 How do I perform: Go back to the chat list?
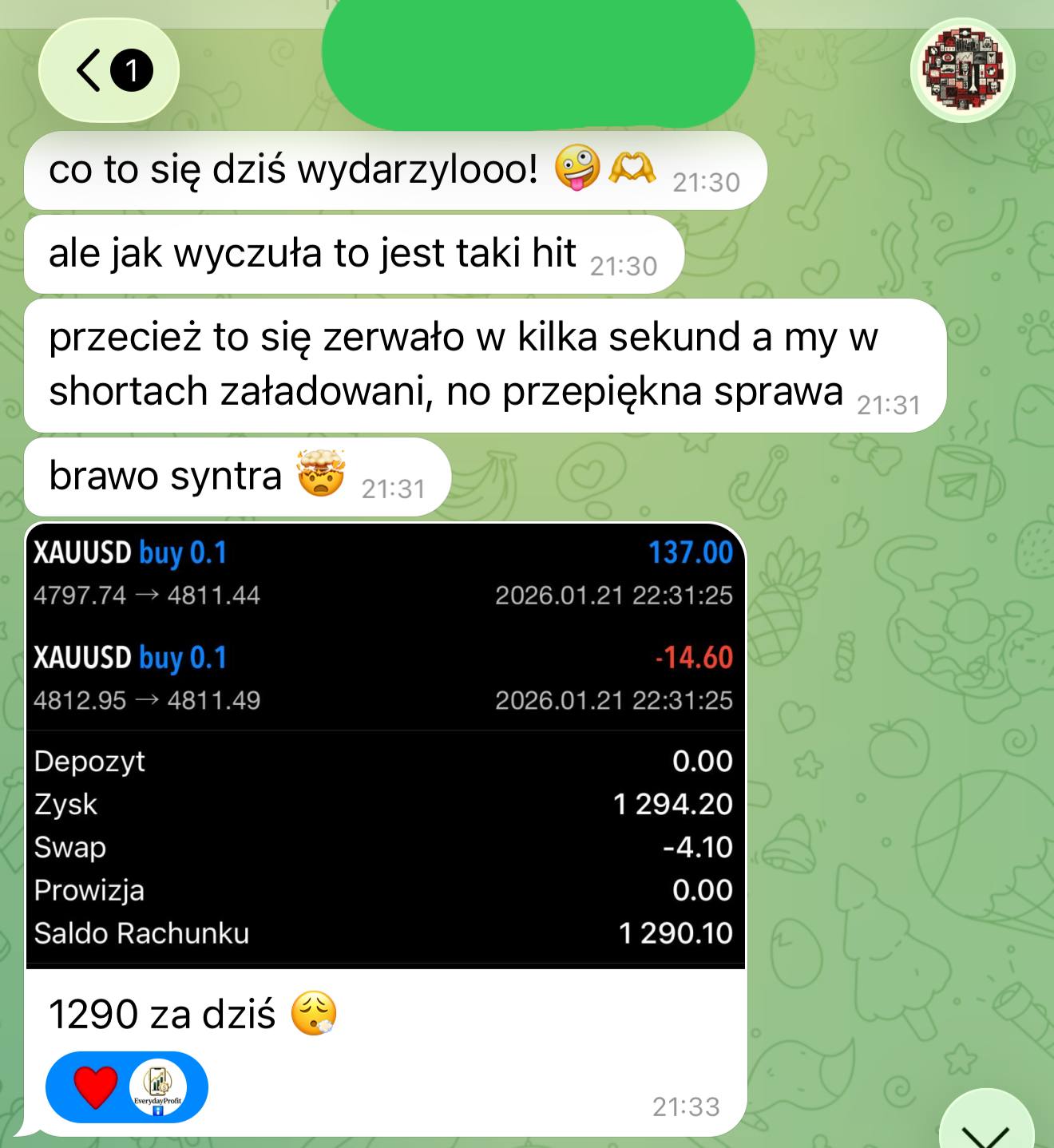(107, 71)
